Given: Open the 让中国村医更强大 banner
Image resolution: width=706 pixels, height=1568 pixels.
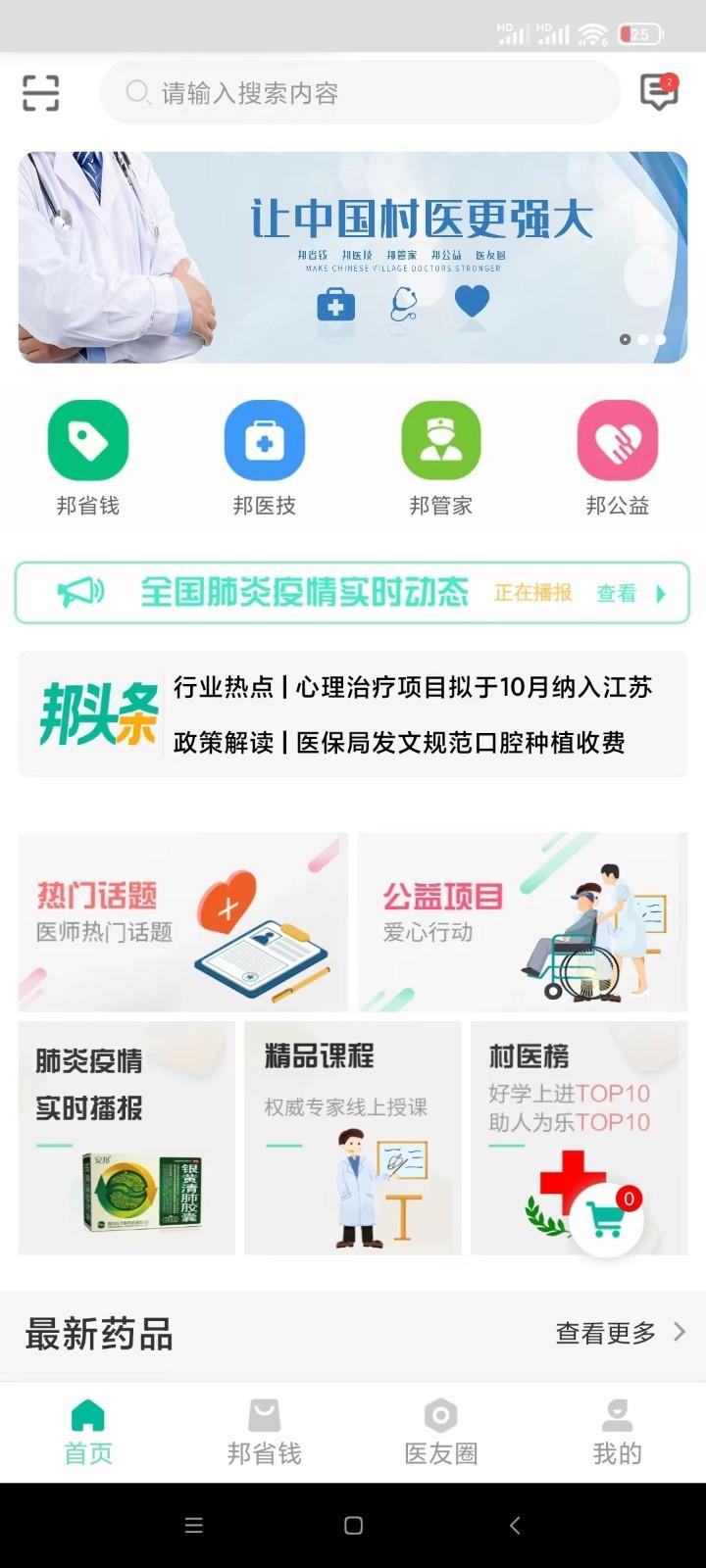Looking at the screenshot, I should click(x=353, y=257).
